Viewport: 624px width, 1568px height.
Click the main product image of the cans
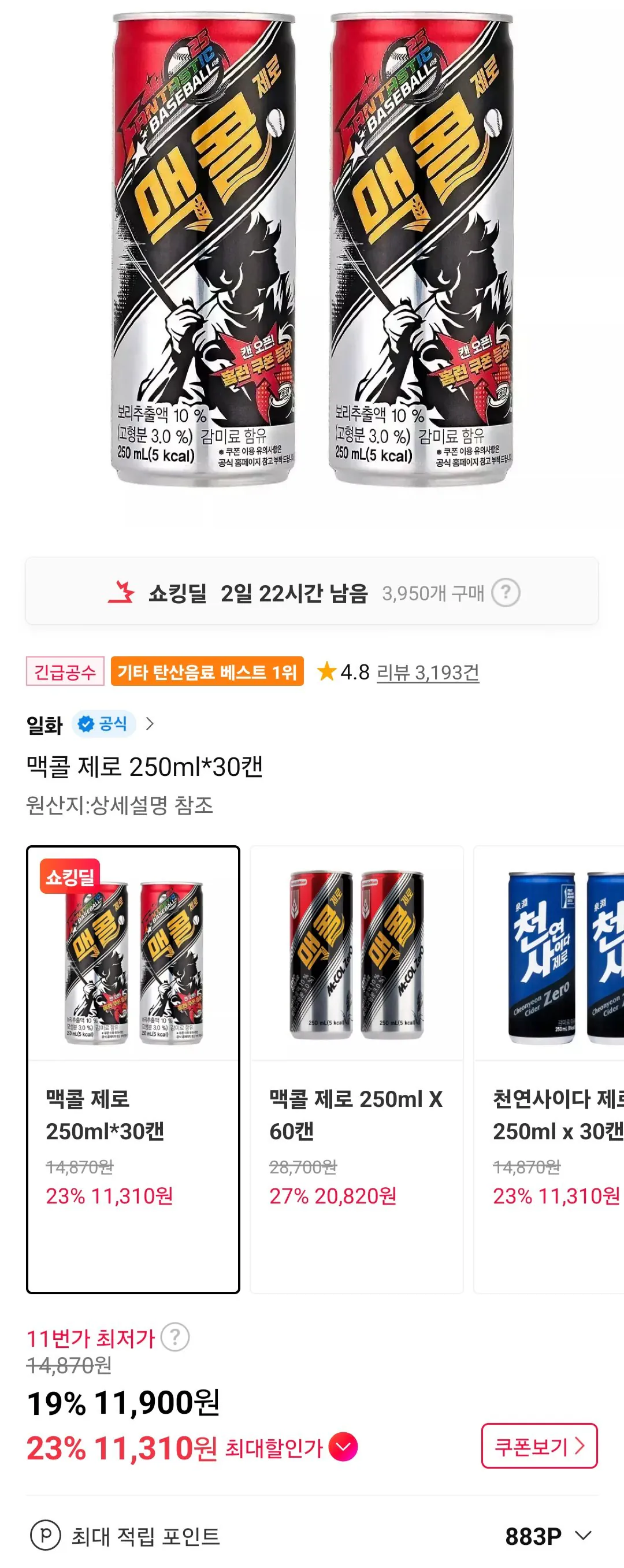(311, 255)
